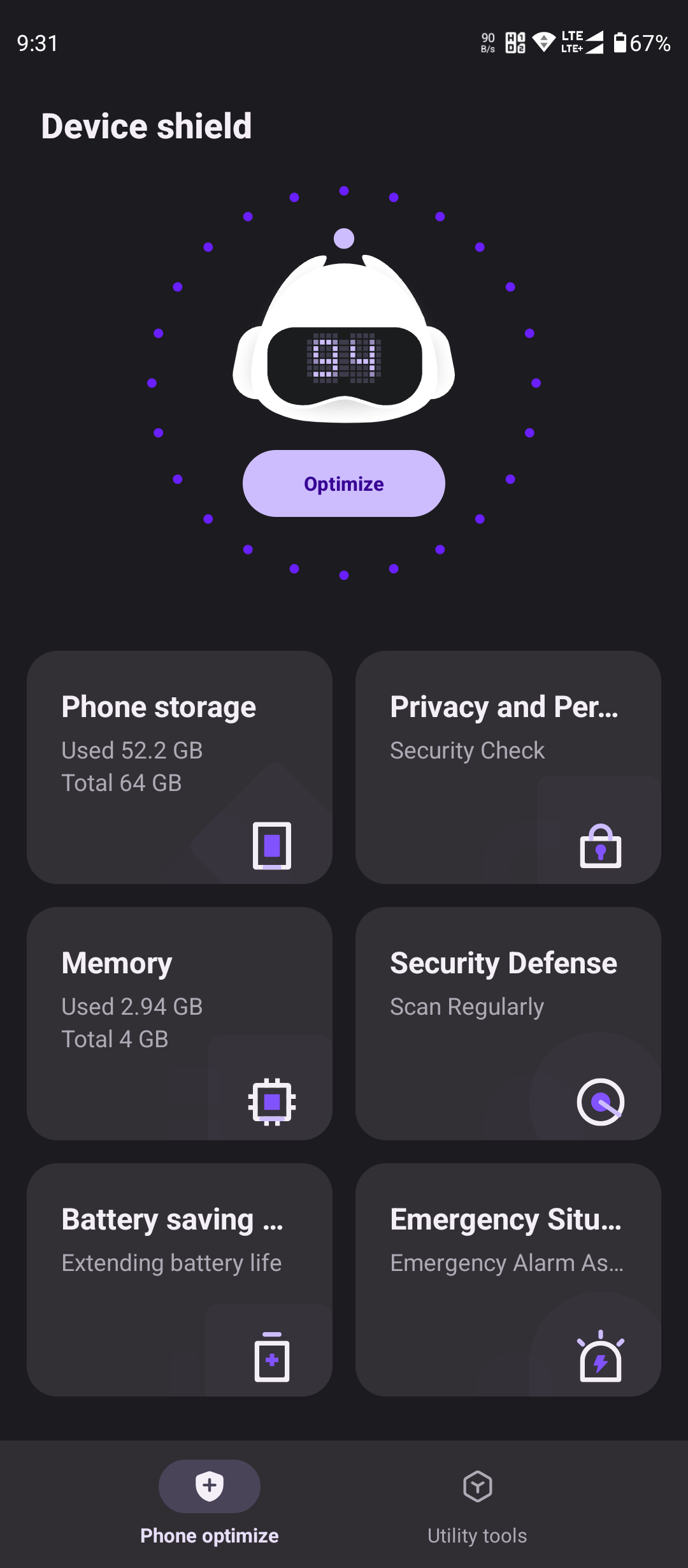Tap the CPU chip icon on Memory card
This screenshot has height=1568, width=688.
tap(271, 1100)
